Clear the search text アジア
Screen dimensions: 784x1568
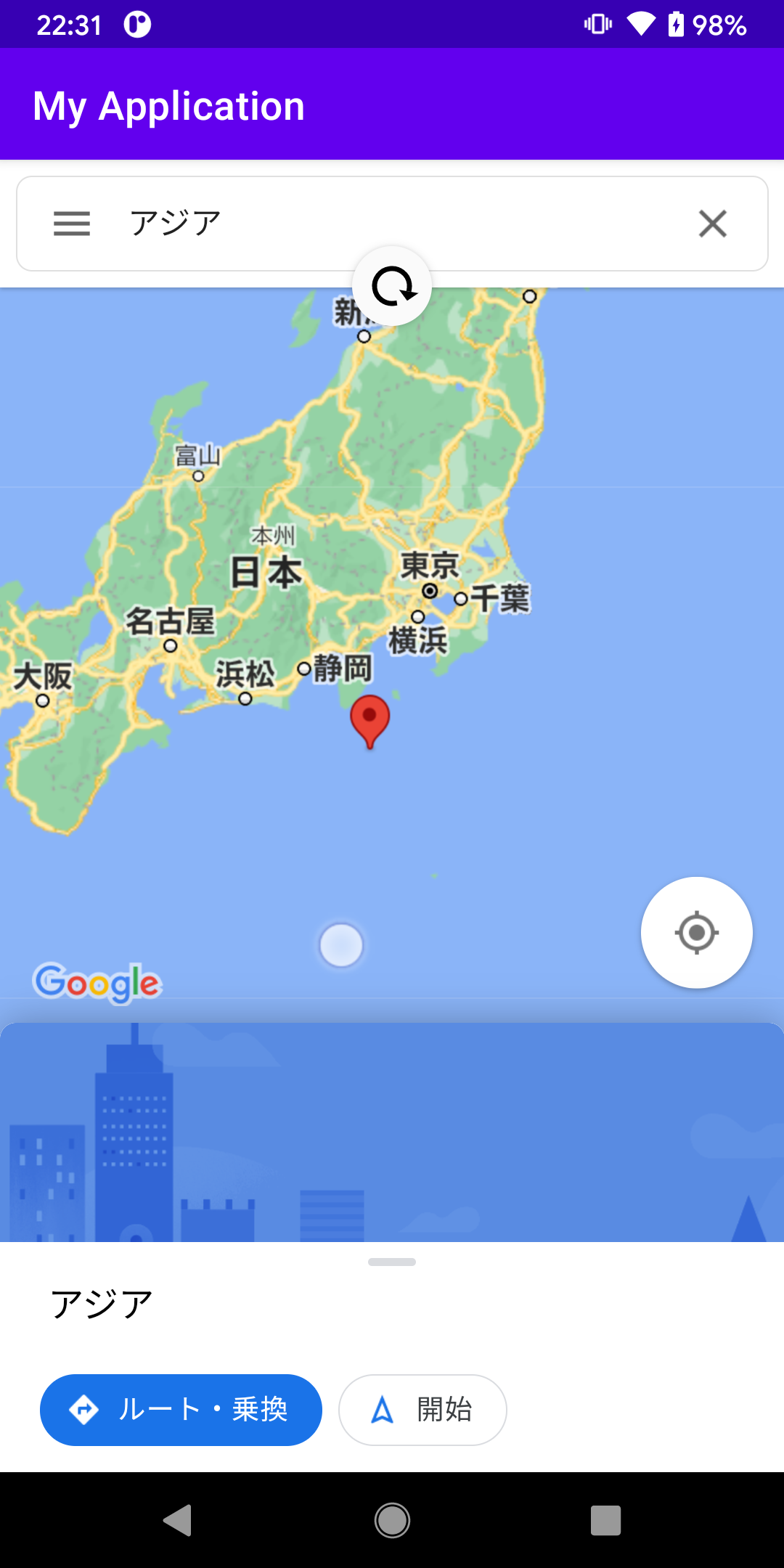click(713, 224)
